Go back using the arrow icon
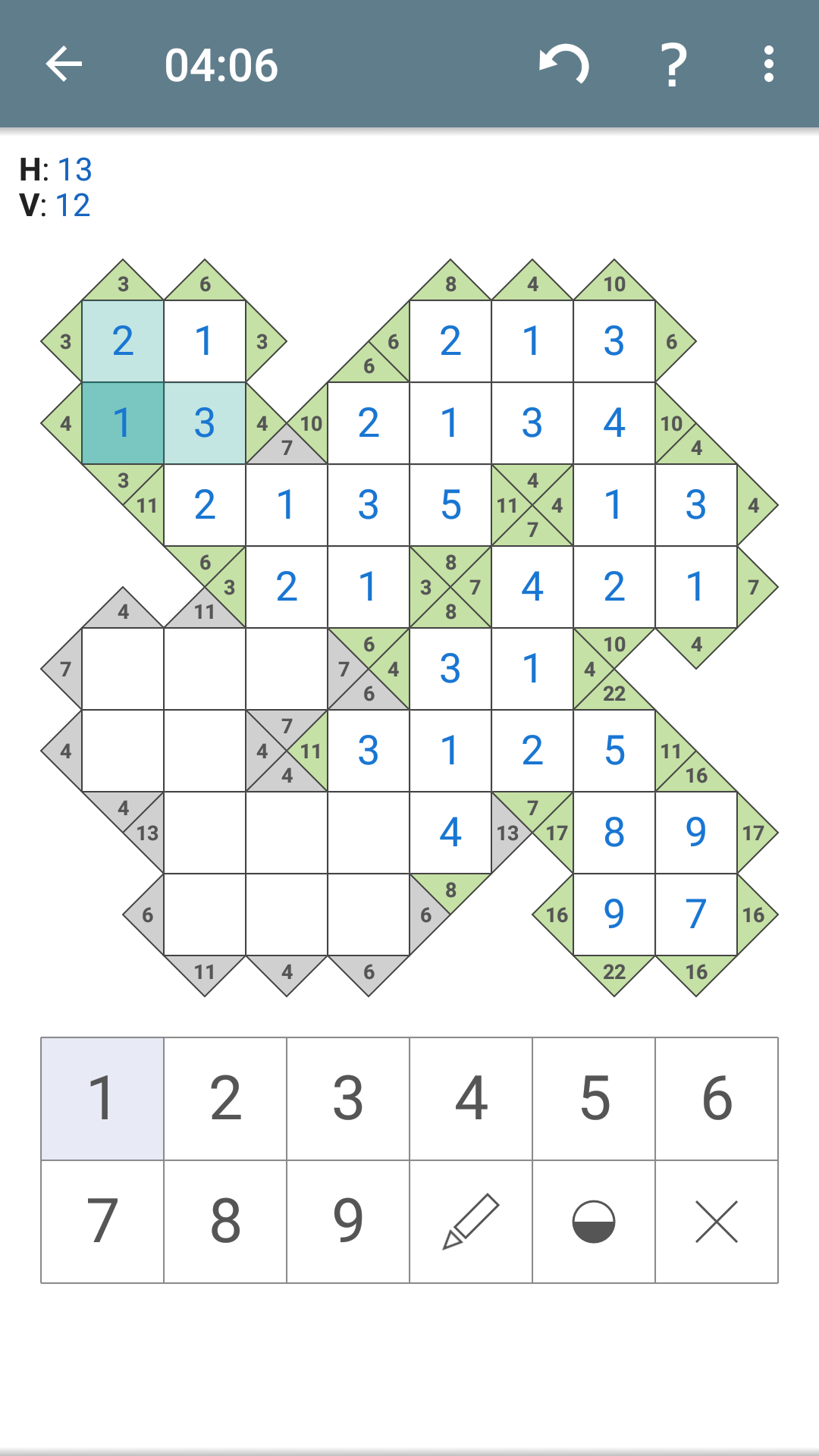The image size is (819, 1456). (64, 64)
